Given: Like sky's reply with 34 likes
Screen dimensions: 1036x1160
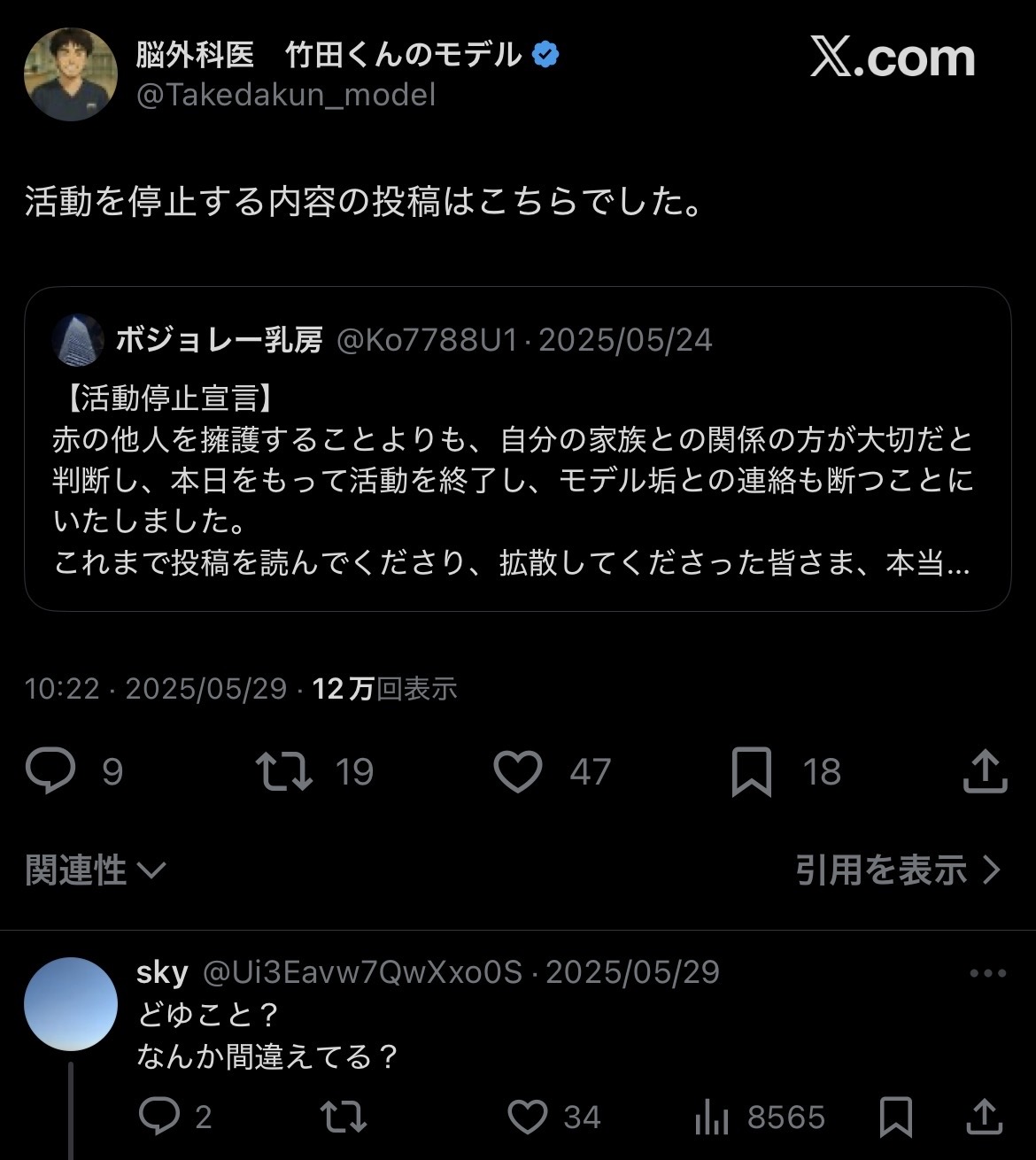Looking at the screenshot, I should click(528, 1117).
